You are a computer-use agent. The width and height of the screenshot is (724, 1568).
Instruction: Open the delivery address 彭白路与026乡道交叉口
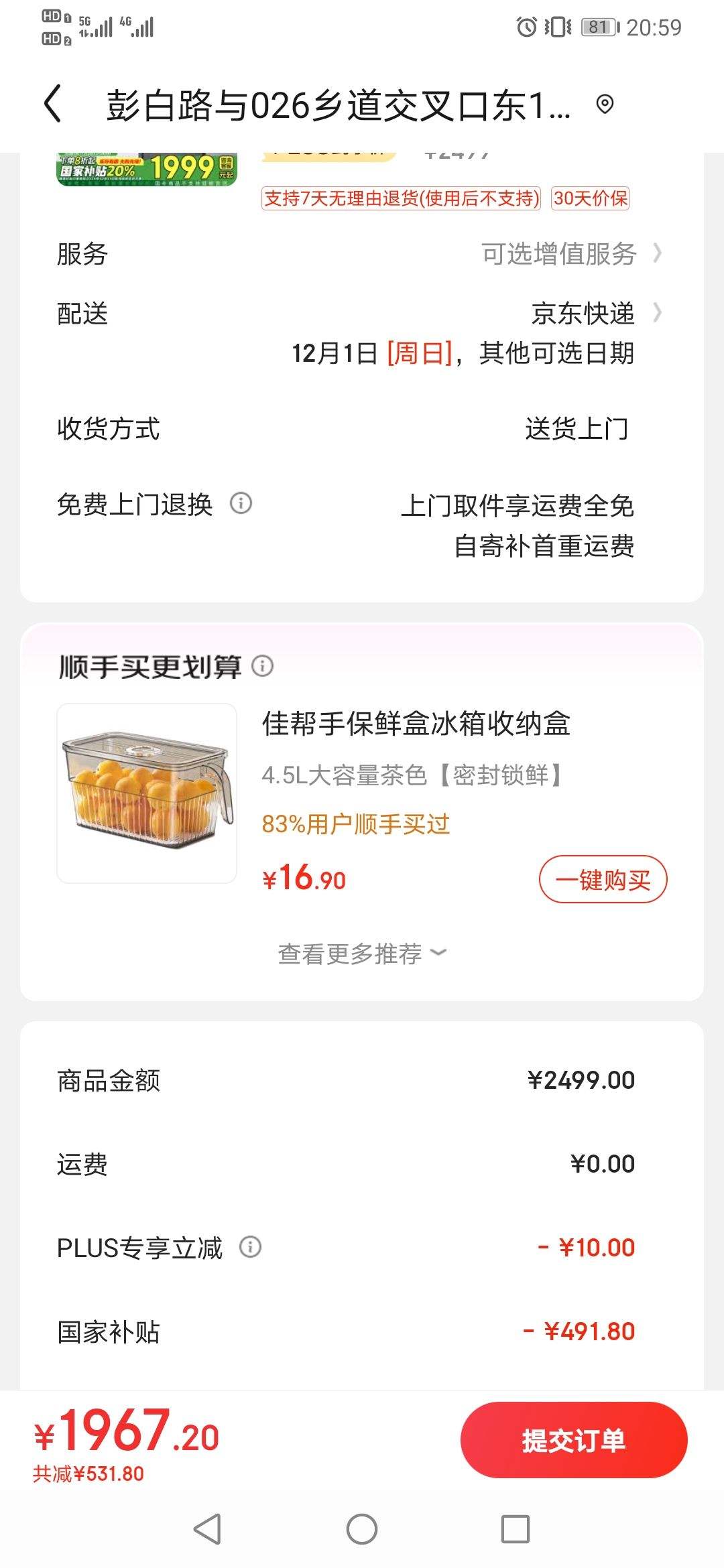(x=339, y=106)
